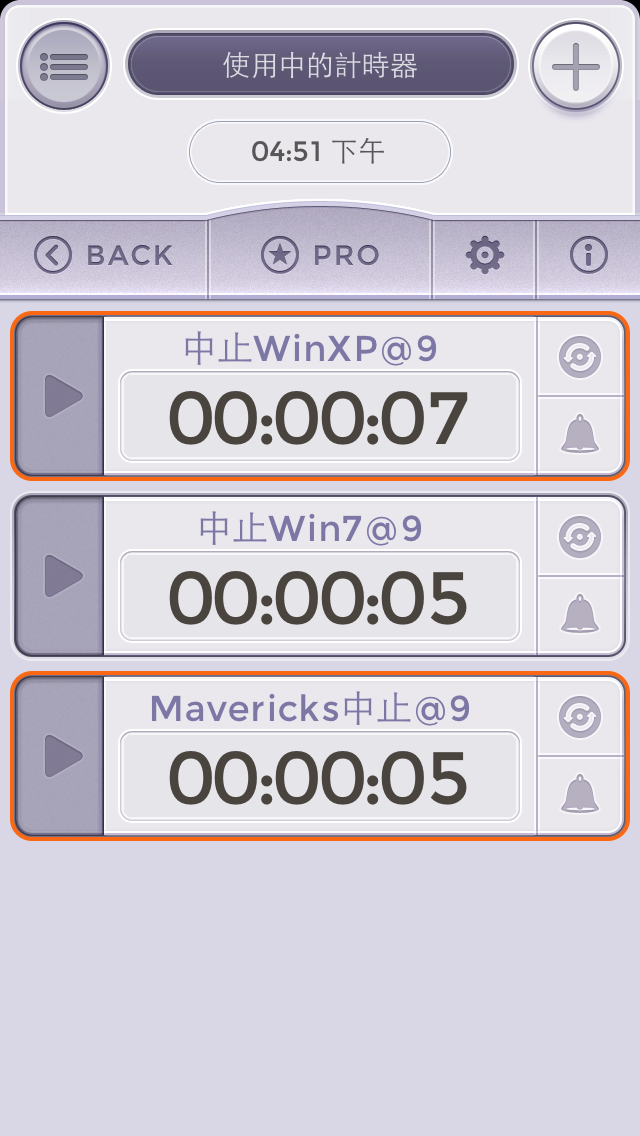Start the 中止Win7@9 timer
This screenshot has width=640, height=1136.
tap(62, 576)
